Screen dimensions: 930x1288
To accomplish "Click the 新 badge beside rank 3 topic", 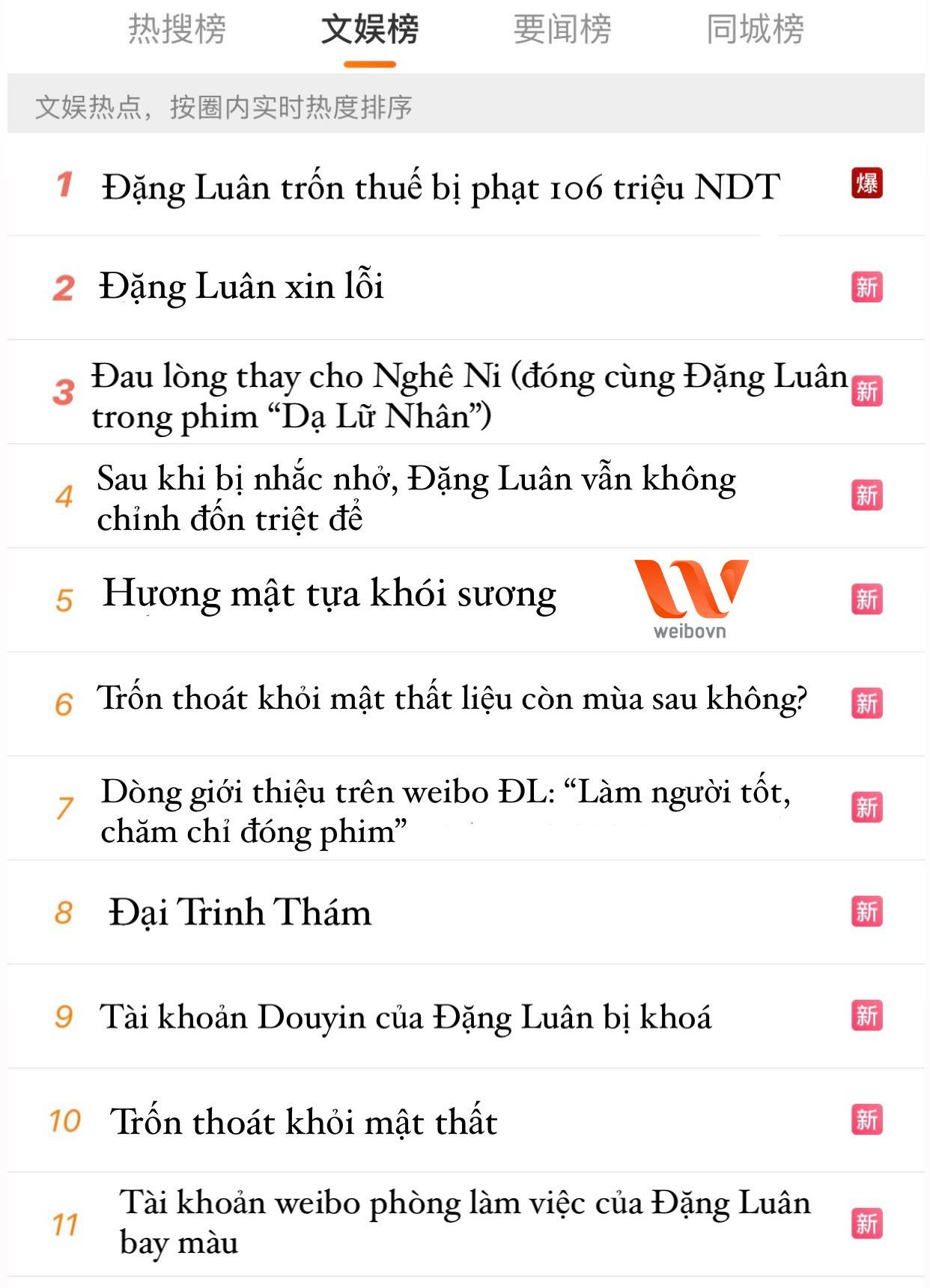I will point(869,391).
